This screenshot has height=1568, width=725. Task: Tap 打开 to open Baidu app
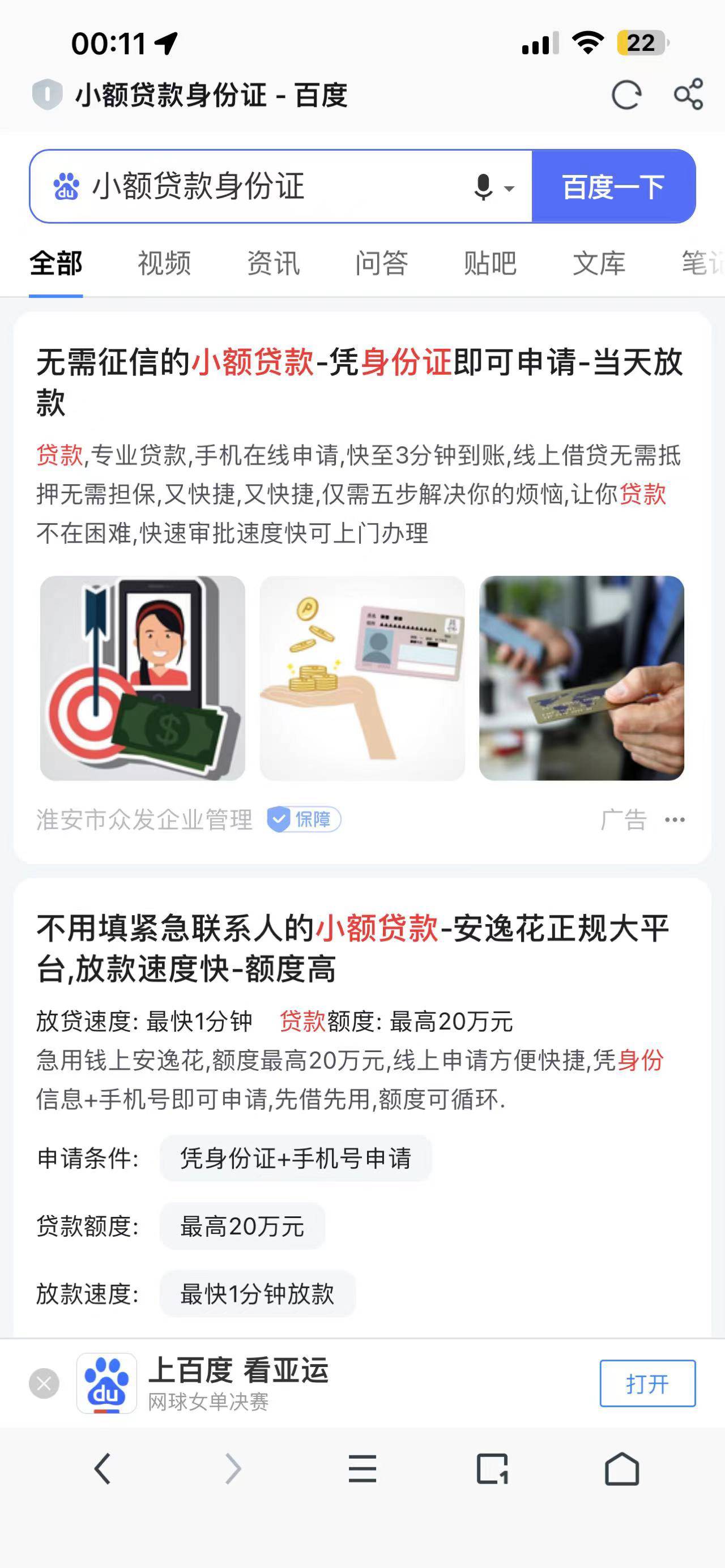tap(647, 1383)
